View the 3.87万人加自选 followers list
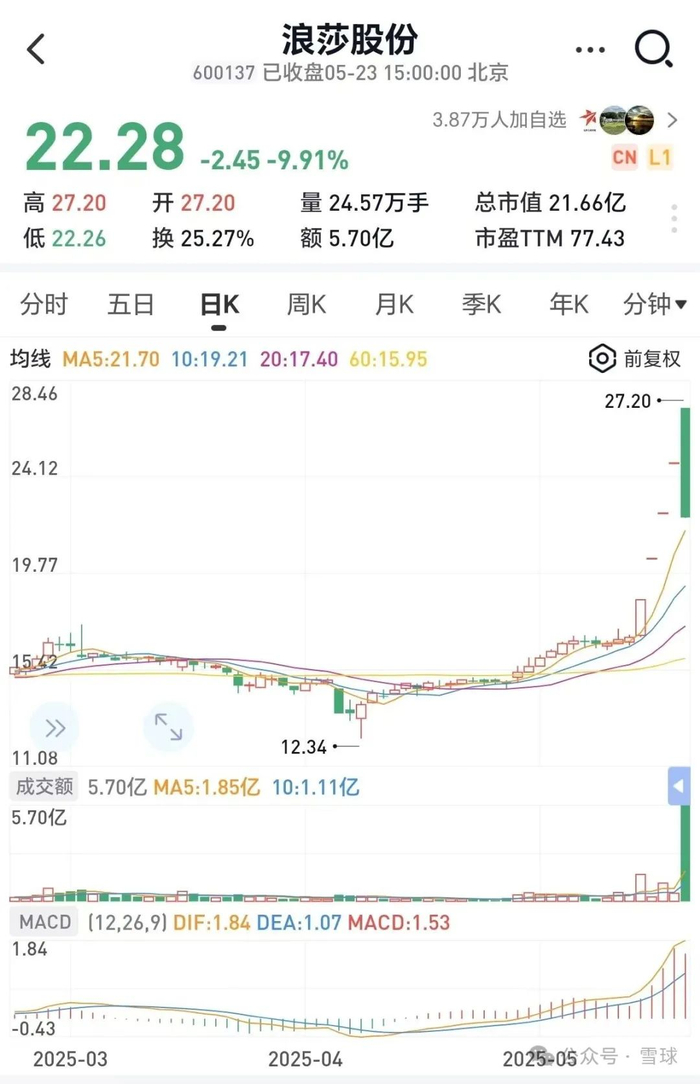 coord(498,120)
